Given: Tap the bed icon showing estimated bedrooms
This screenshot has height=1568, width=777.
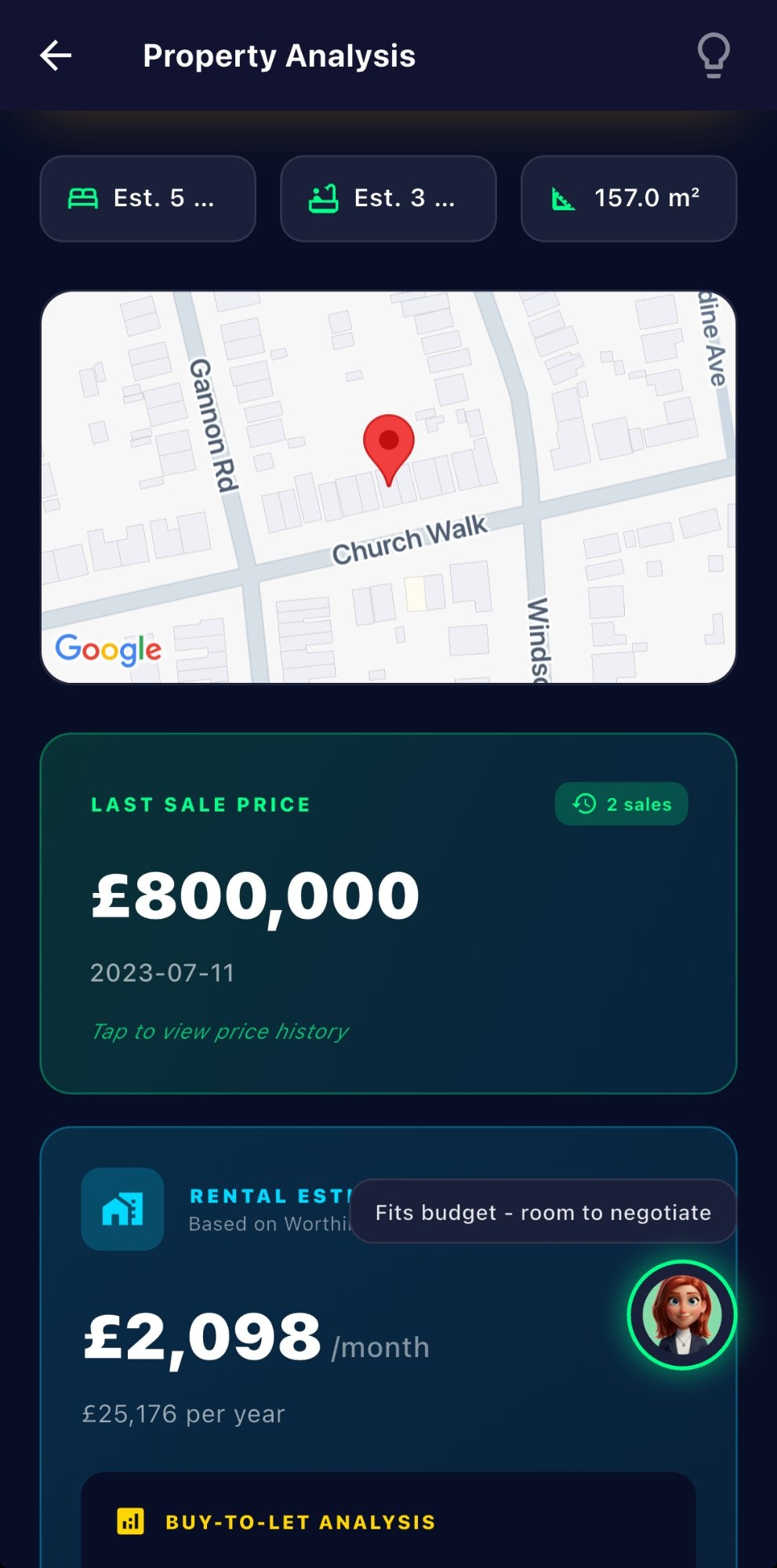Looking at the screenshot, I should 85,198.
